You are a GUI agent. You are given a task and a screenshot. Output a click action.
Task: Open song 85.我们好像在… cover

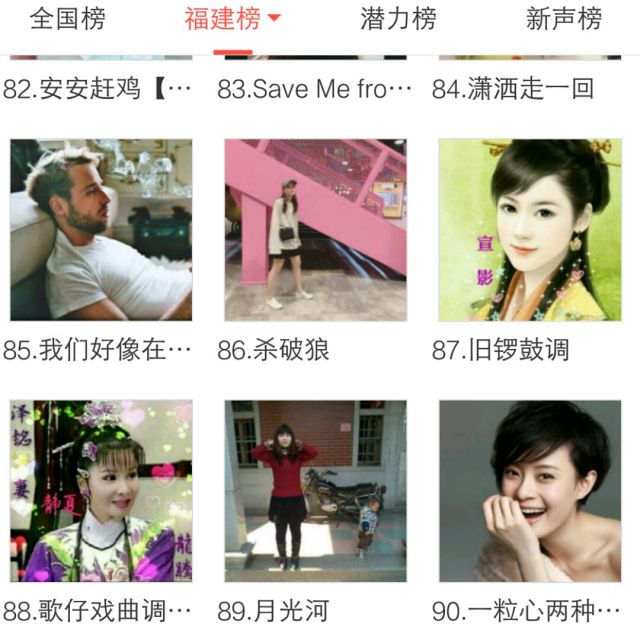[x=101, y=230]
